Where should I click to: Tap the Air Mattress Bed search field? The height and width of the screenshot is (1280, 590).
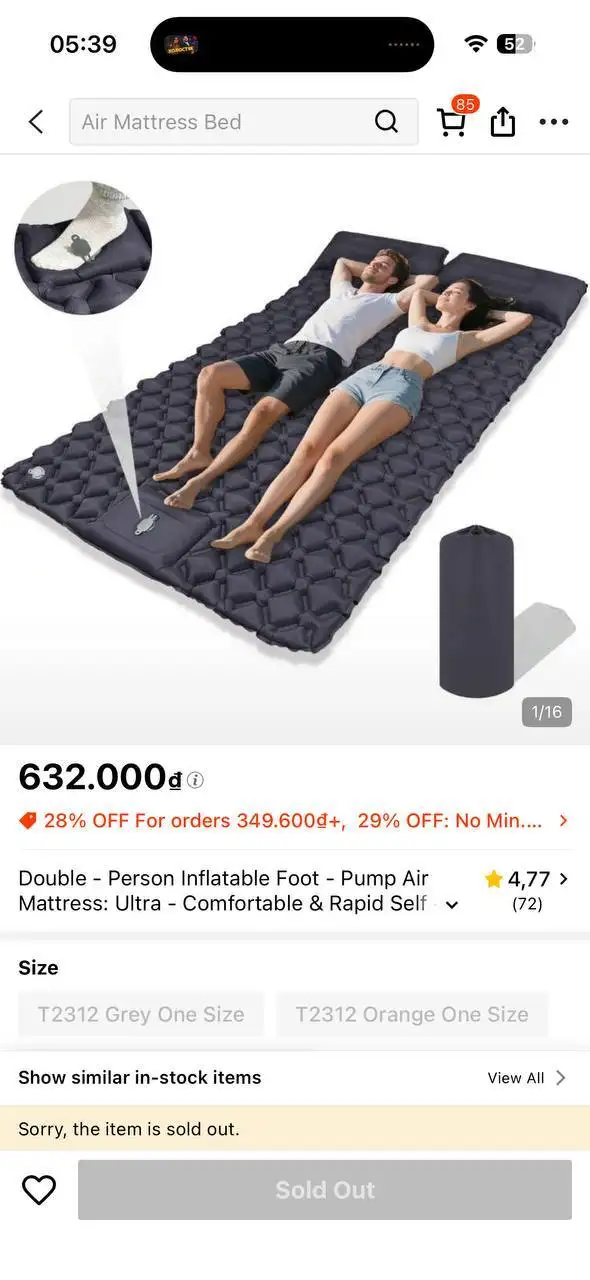243,122
